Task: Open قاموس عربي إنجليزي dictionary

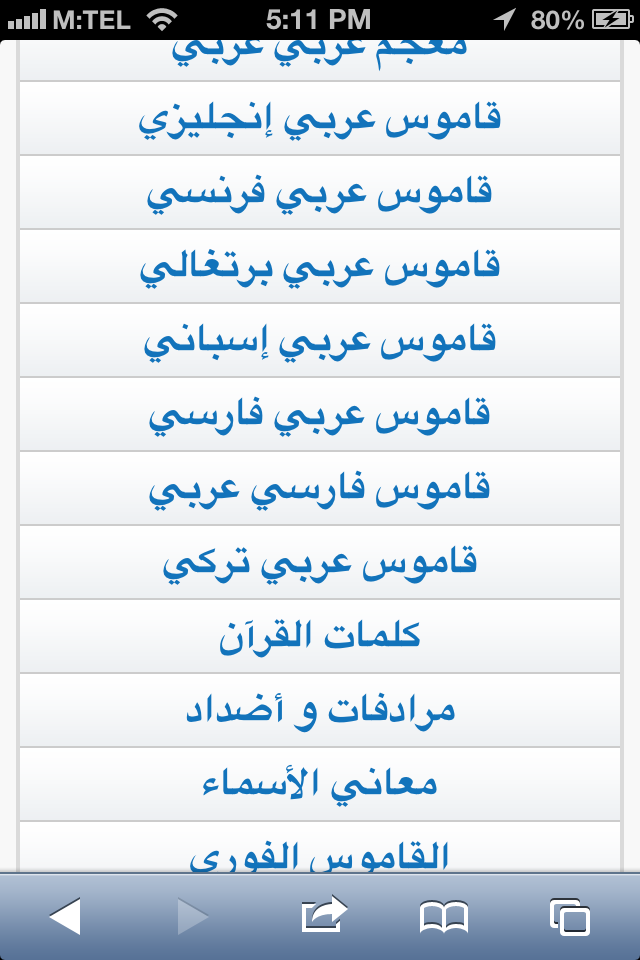Action: tap(320, 118)
